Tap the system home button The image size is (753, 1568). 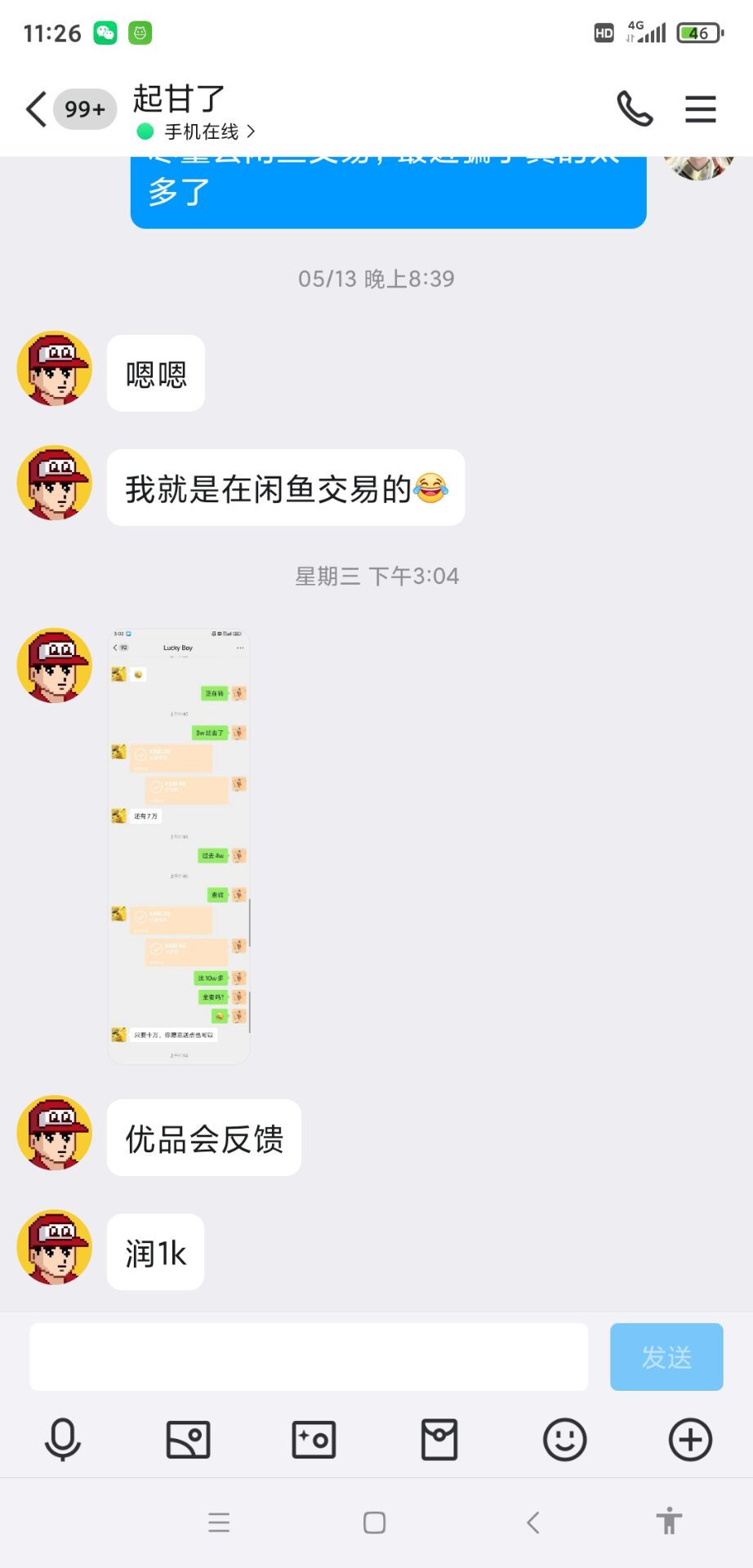click(375, 1522)
